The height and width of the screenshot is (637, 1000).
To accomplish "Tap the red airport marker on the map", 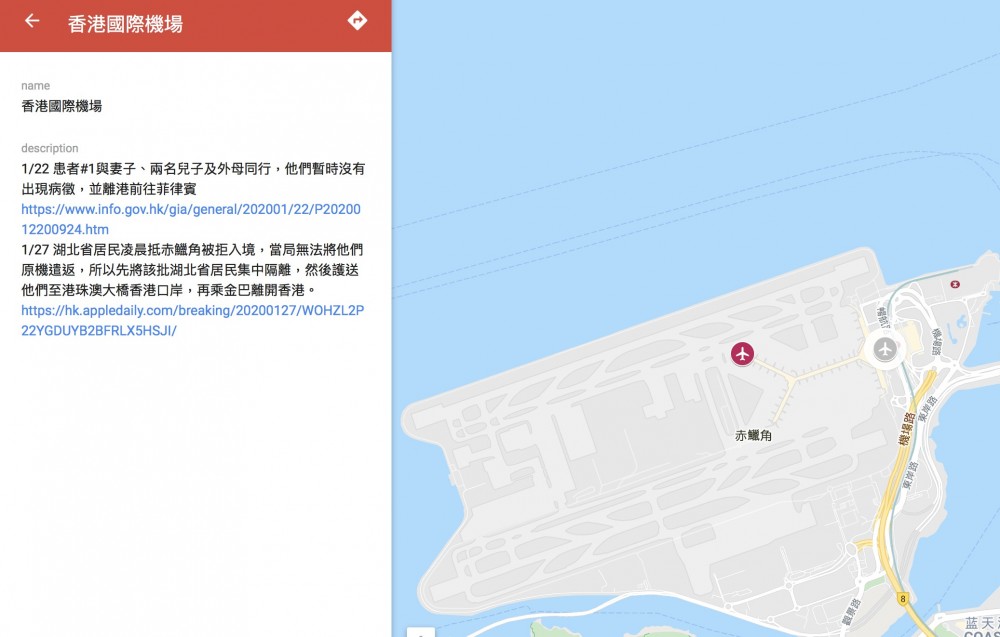I will pos(742,353).
